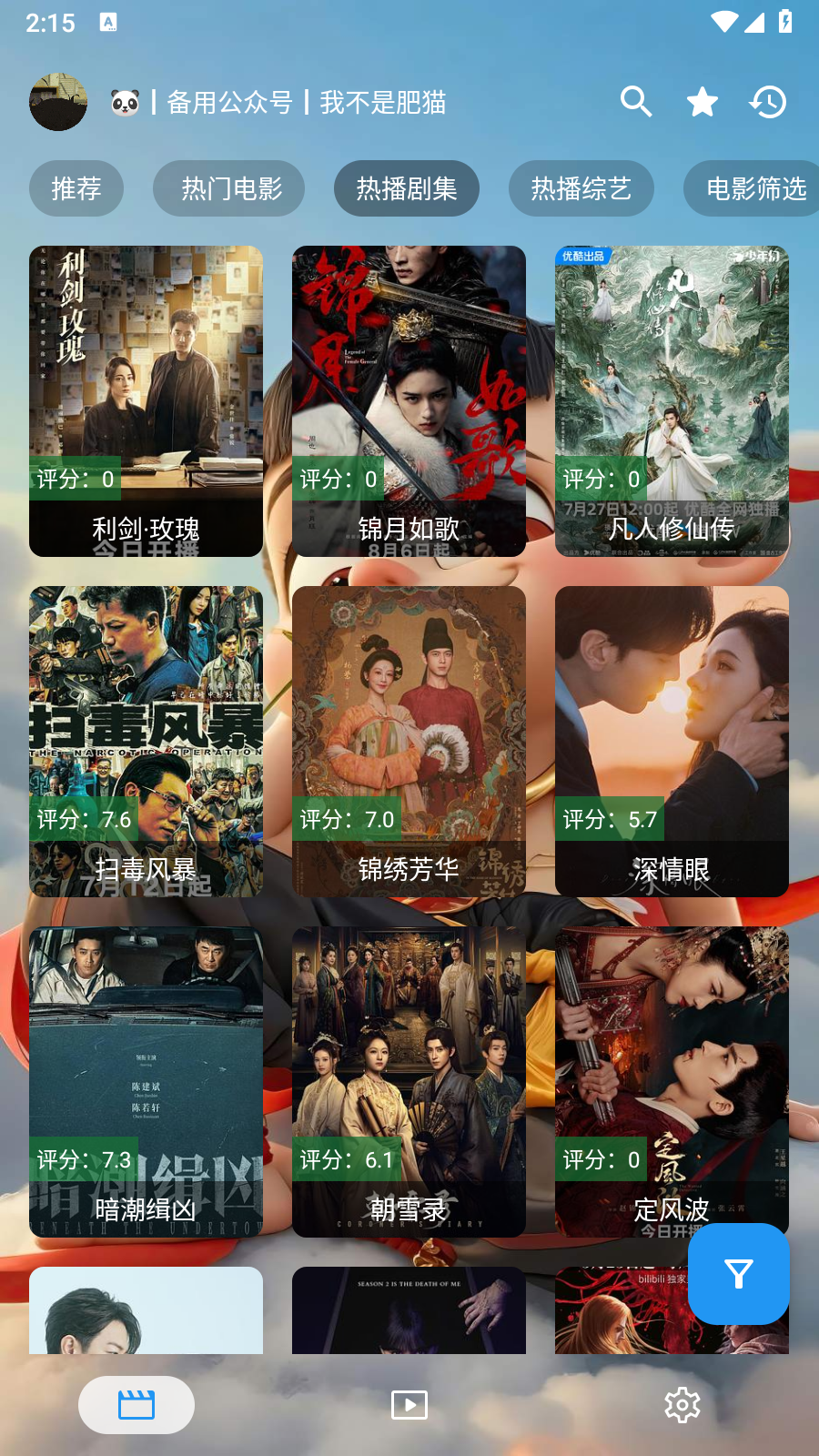This screenshot has height=1456, width=819.
Task: Open the floating filter button above the navigation bar
Action: click(739, 1274)
